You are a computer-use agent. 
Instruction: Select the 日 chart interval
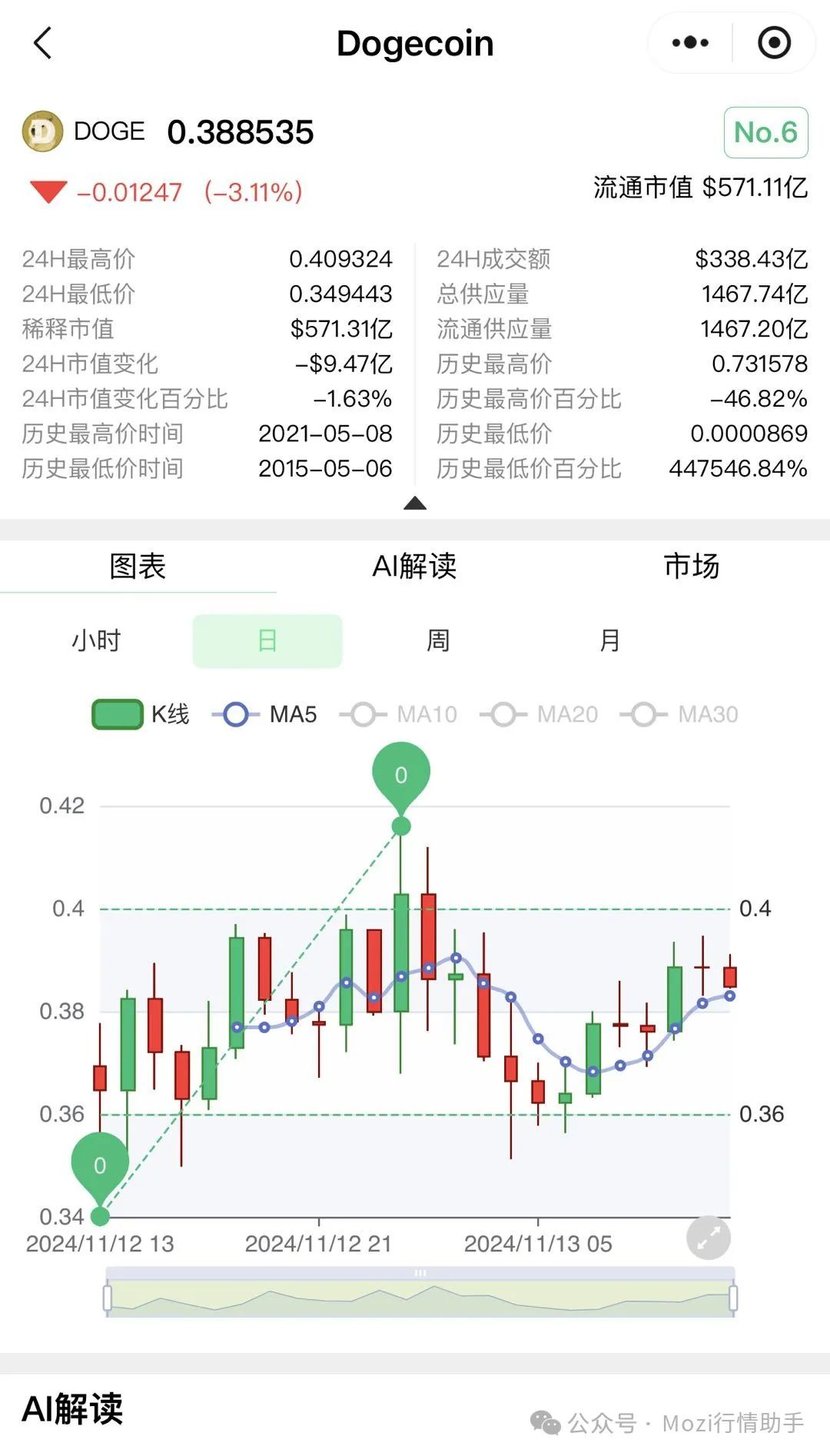[x=267, y=640]
